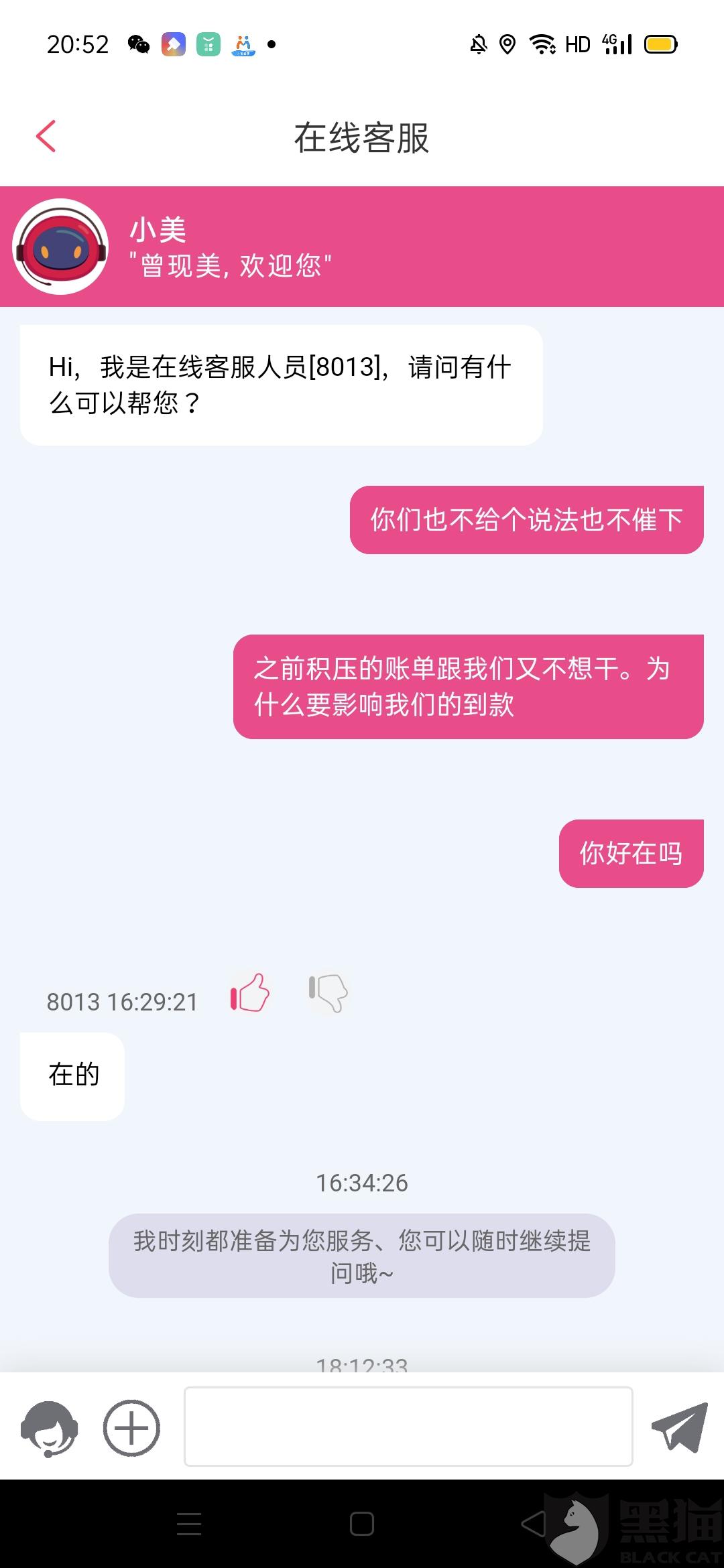
Task: Tap the customer service headset icon
Action: tap(49, 1429)
